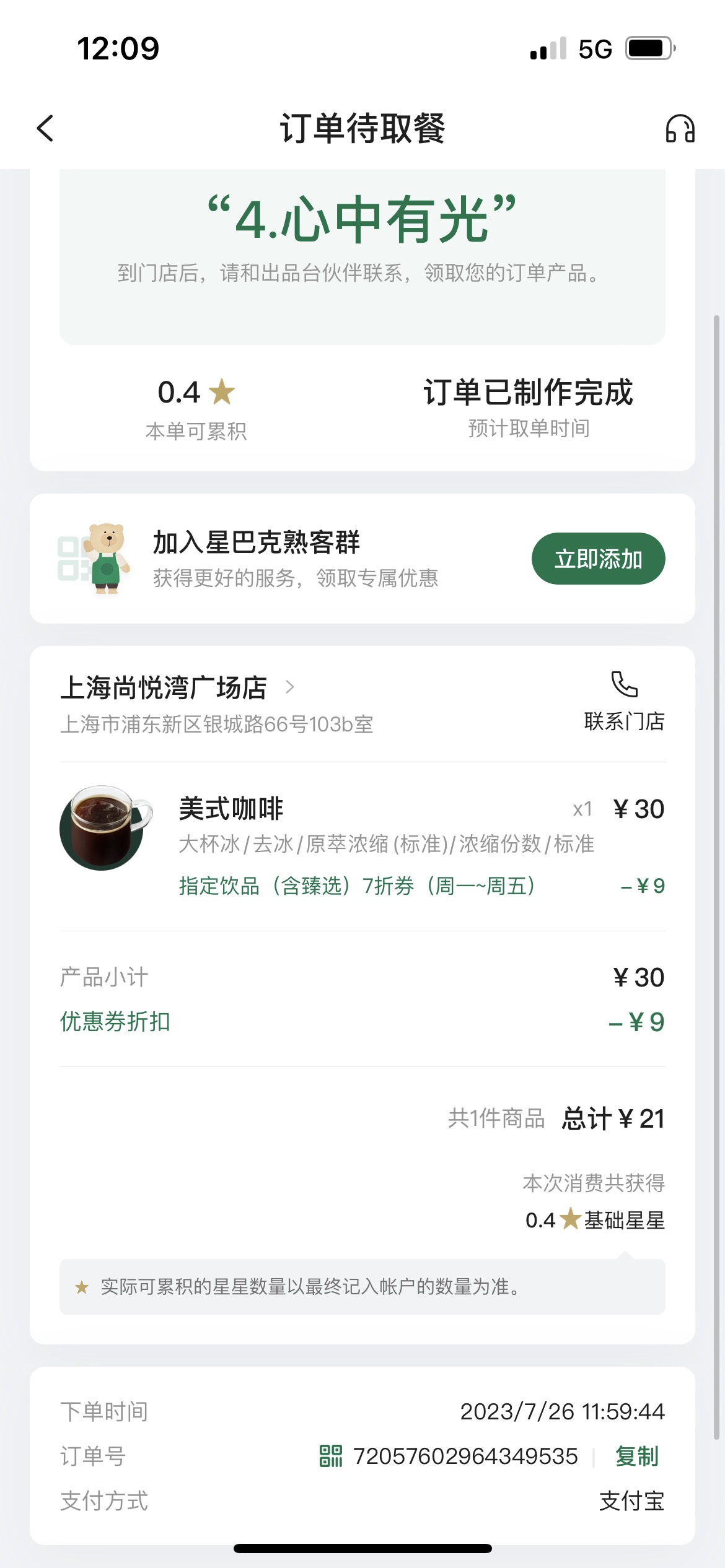725x1568 pixels.
Task: Tap 立即添加 to join the Starbucks group
Action: (598, 559)
